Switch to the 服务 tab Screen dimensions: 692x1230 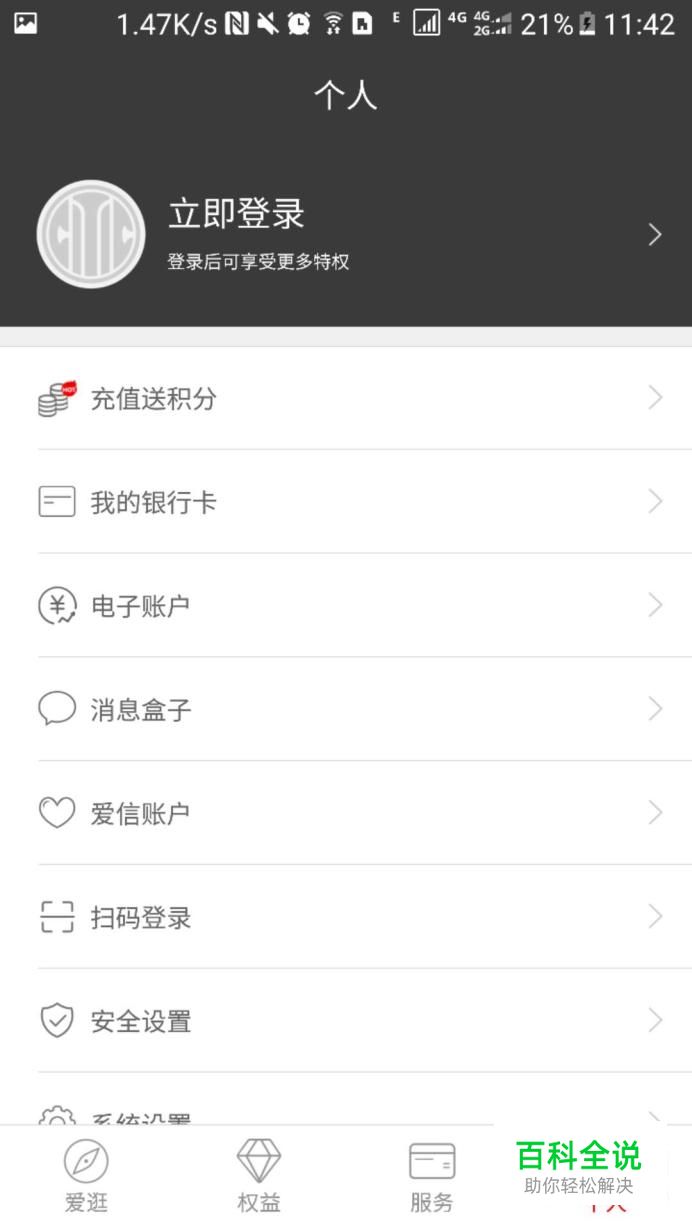[432, 1177]
